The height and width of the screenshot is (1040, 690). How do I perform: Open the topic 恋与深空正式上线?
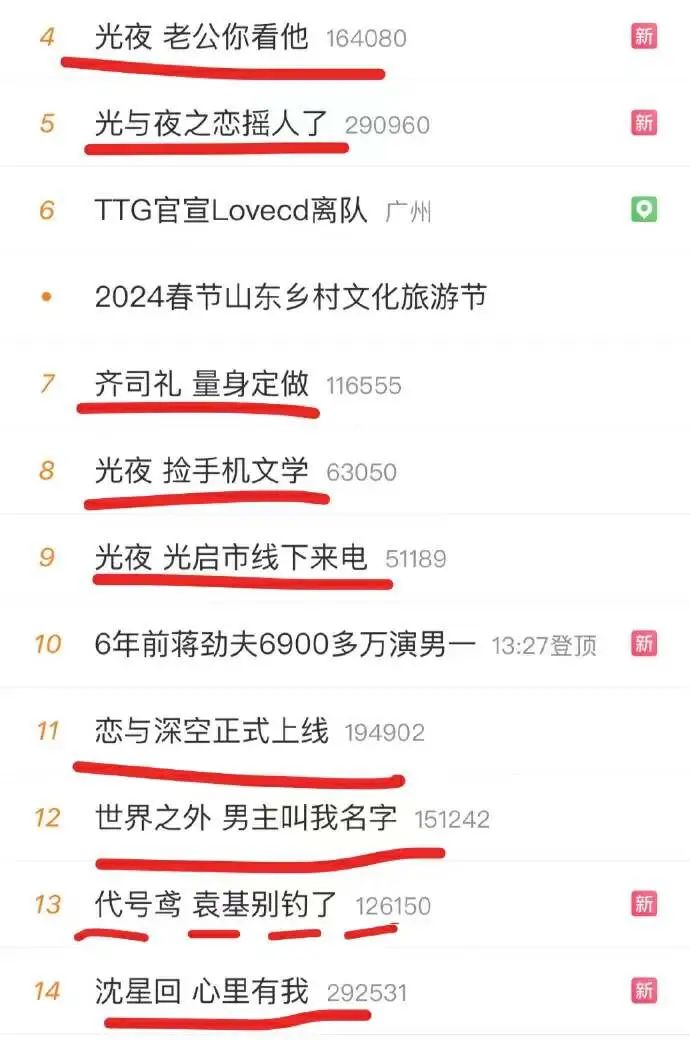click(211, 732)
